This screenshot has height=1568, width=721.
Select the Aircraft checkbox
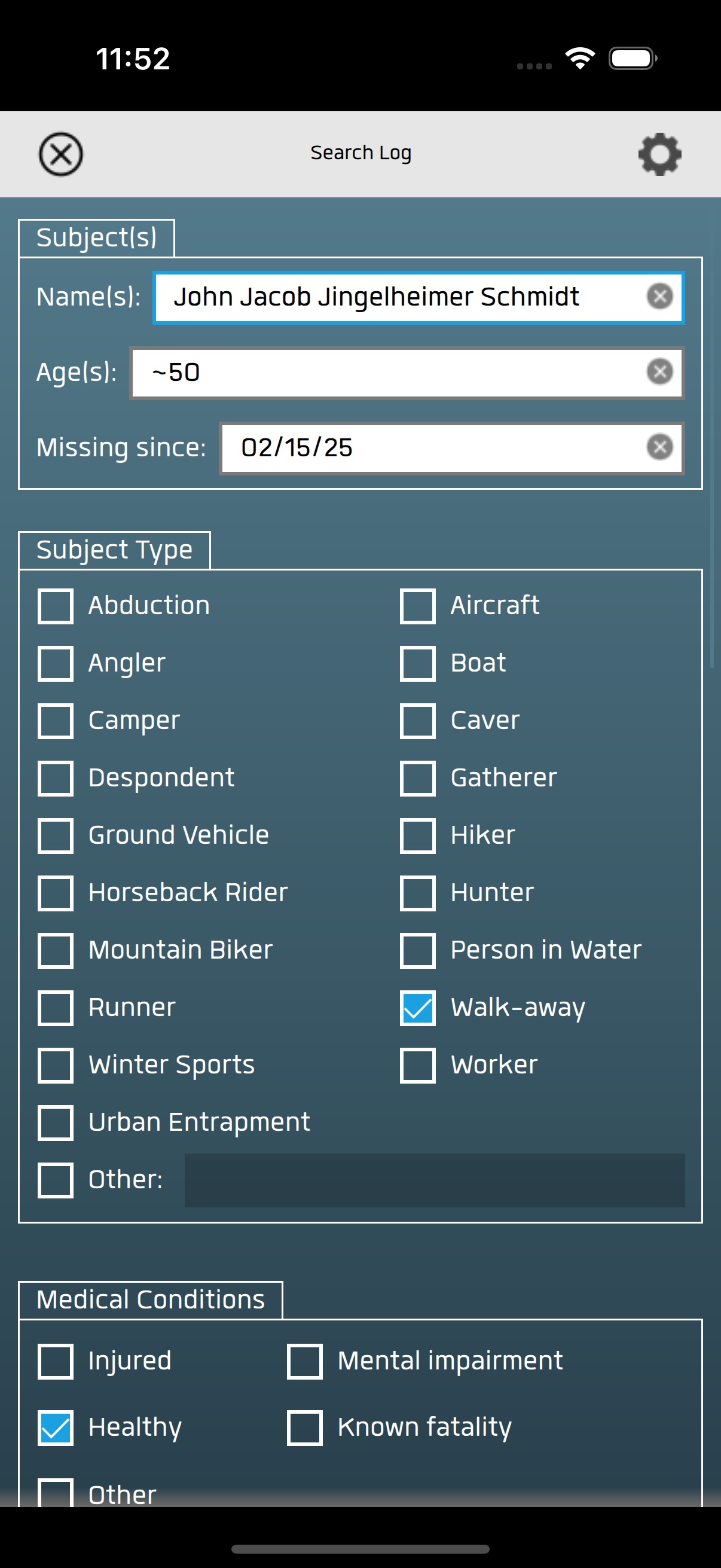(x=417, y=606)
